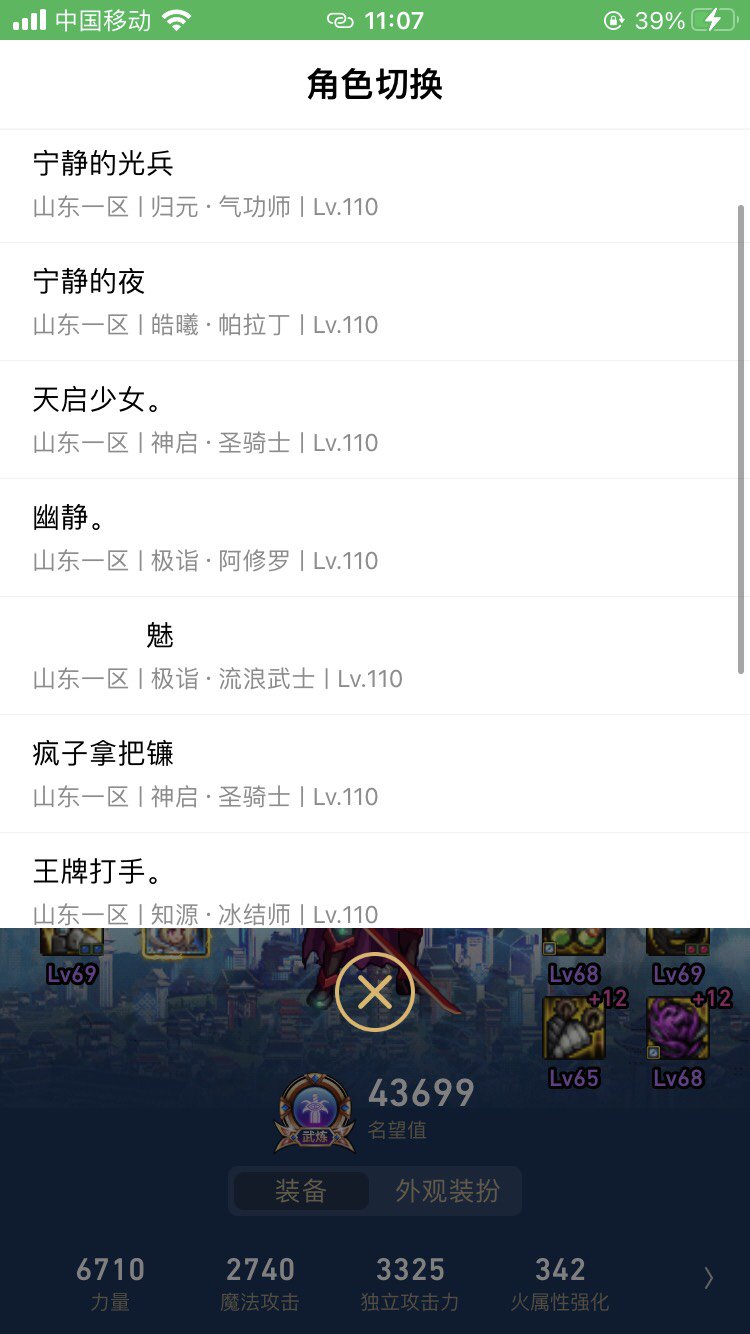Choose the 天启少女。 character
The image size is (750, 1334).
click(375, 420)
